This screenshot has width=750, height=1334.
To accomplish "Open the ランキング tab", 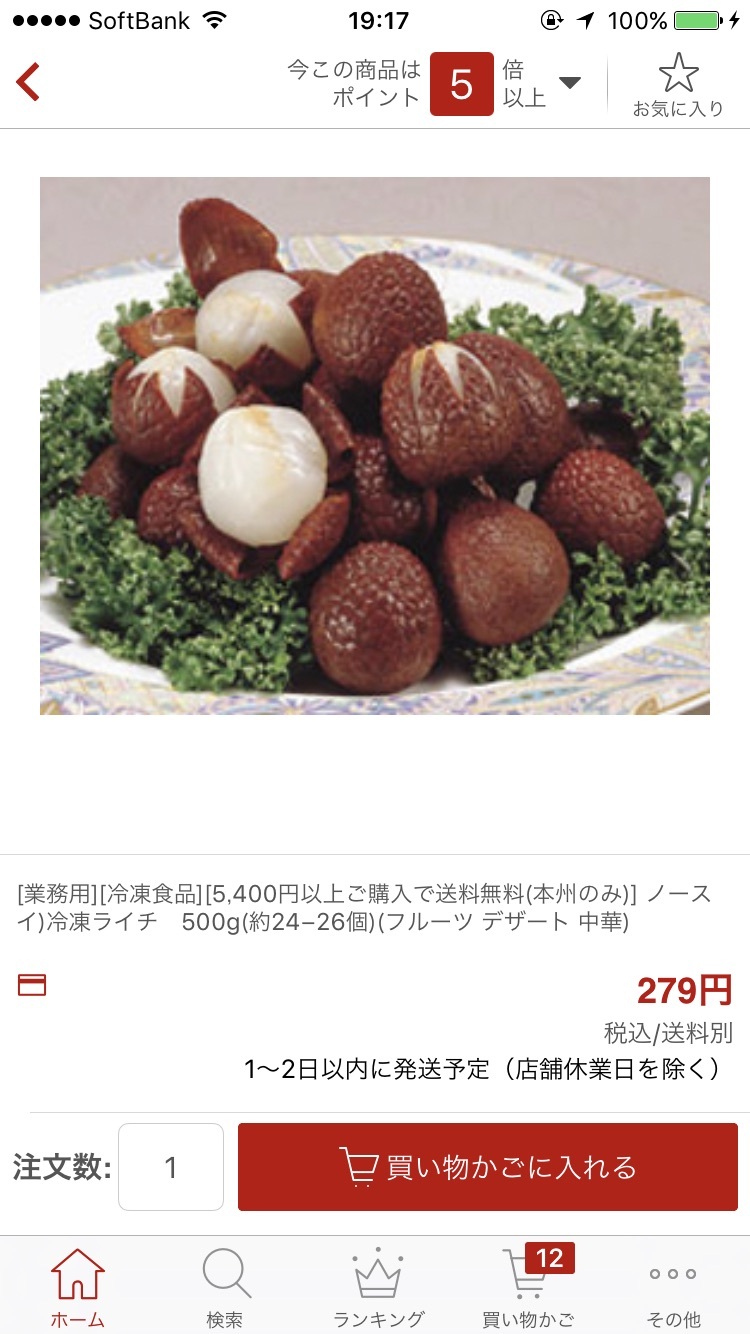I will tap(378, 1288).
